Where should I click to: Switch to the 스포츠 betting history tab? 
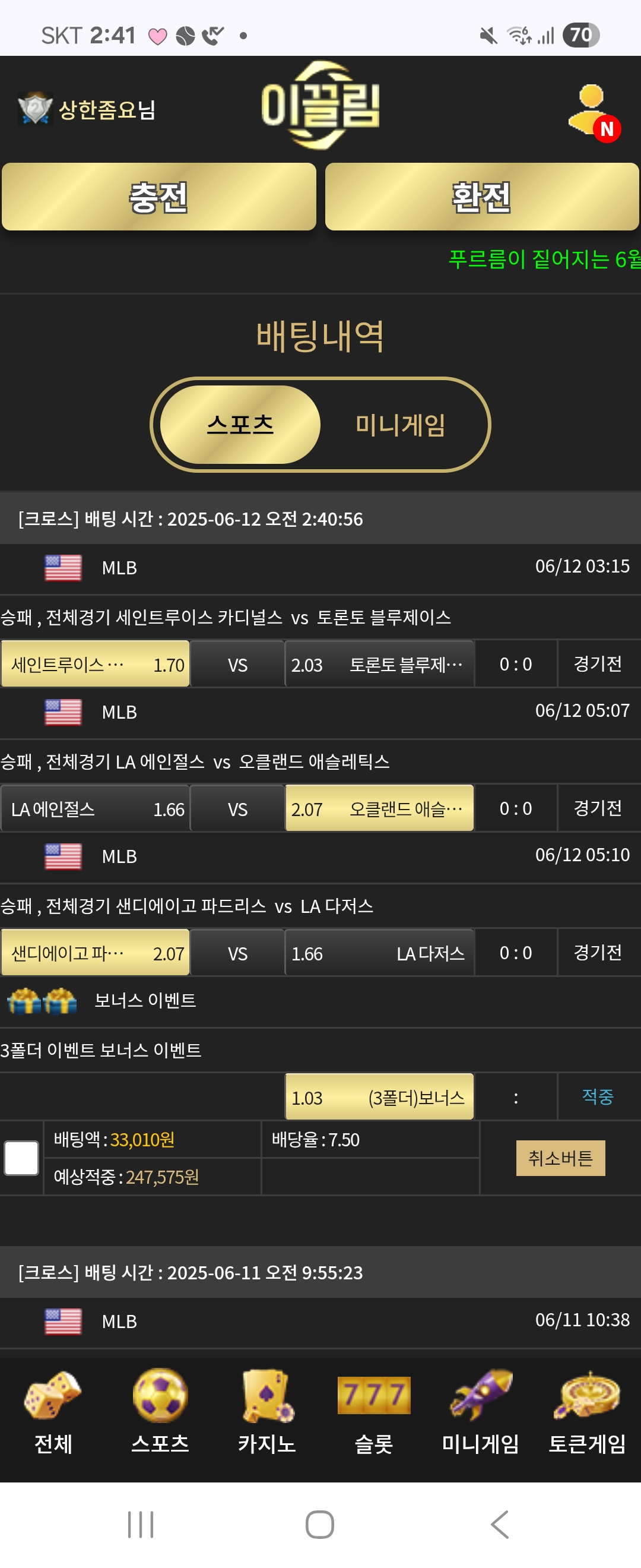tap(240, 424)
